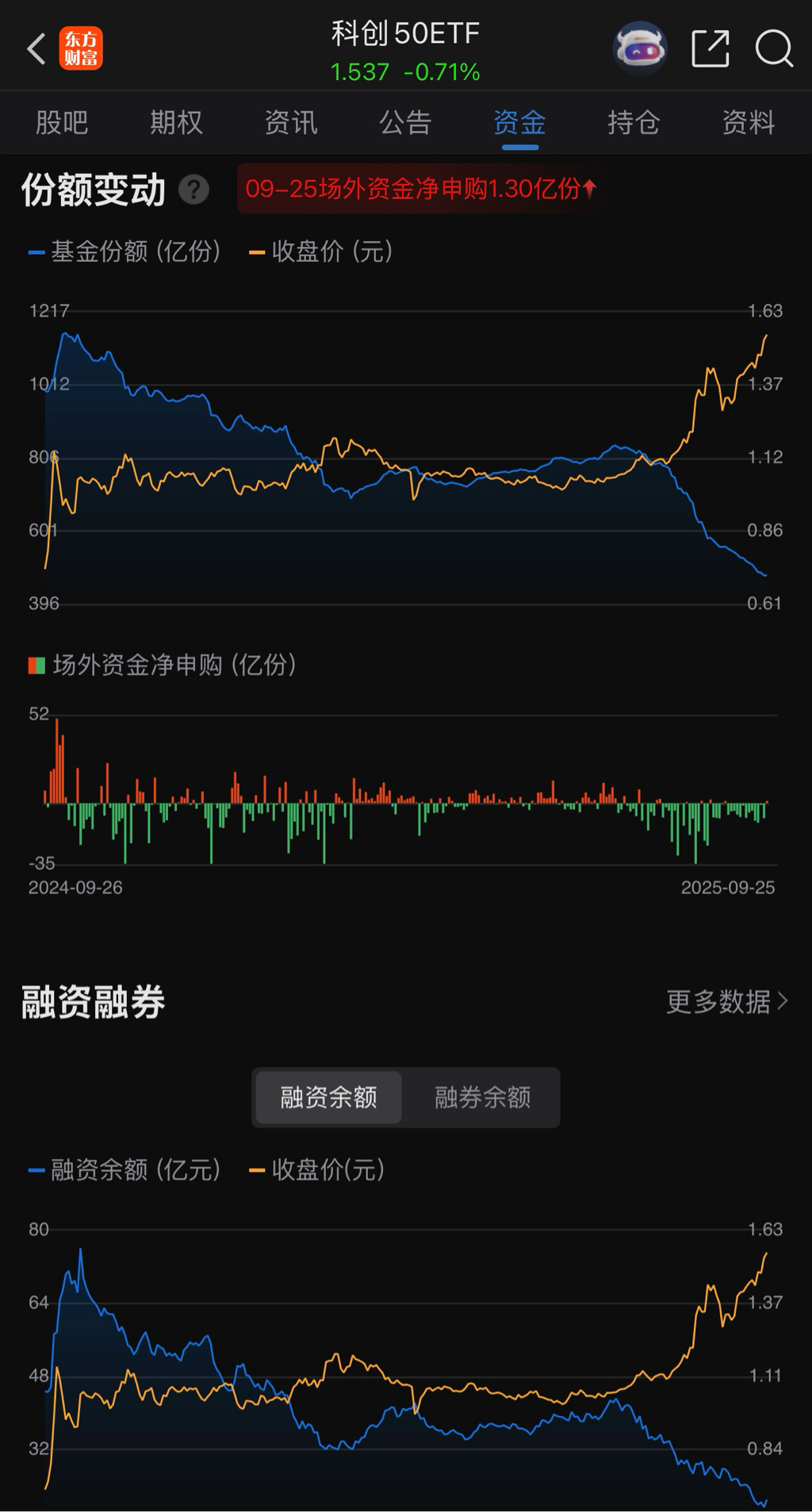Viewport: 812px width, 1512px height.
Task: View the 公告 tab
Action: coord(405,123)
